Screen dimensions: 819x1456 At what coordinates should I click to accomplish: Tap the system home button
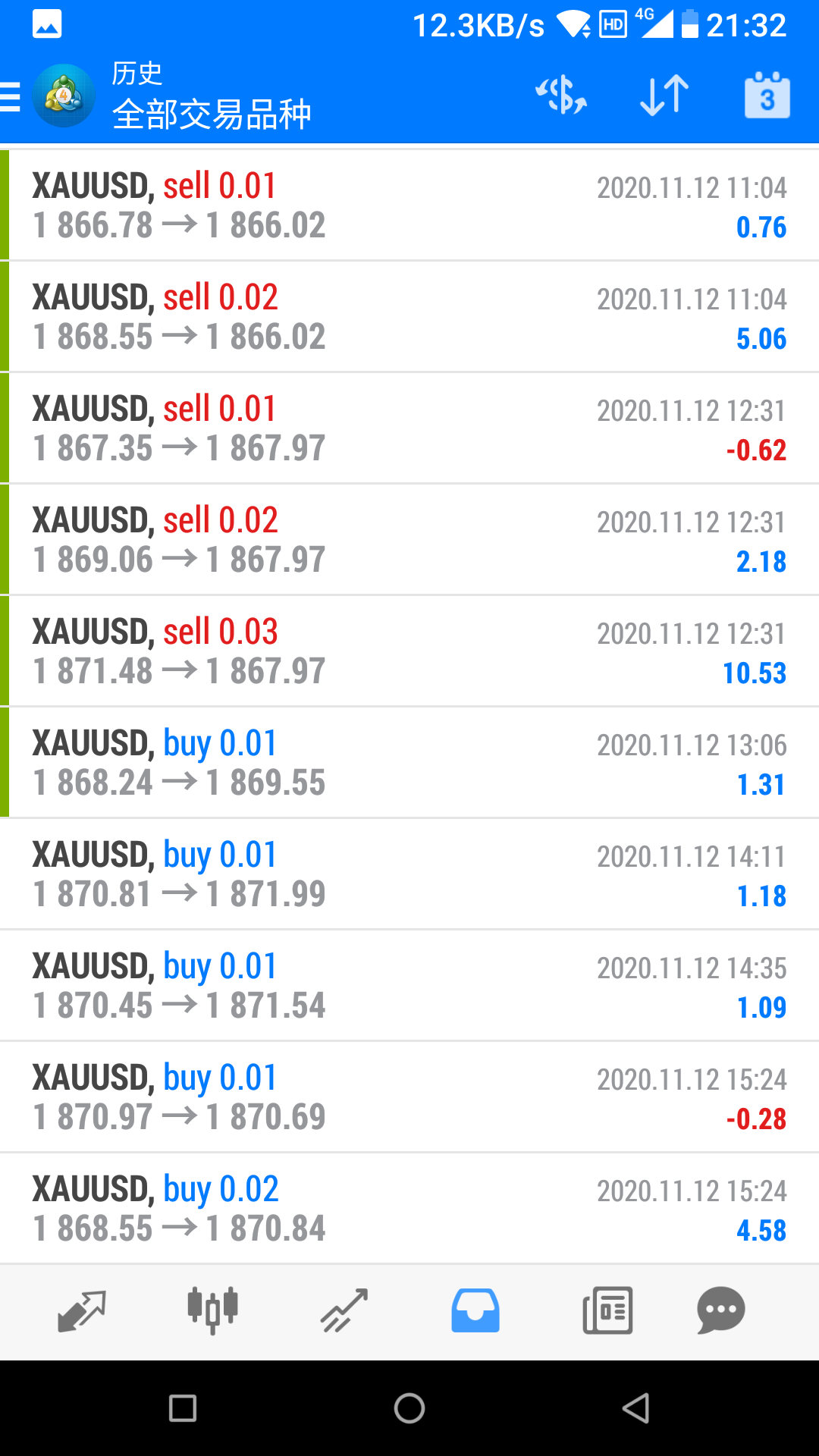pyautogui.click(x=409, y=1408)
